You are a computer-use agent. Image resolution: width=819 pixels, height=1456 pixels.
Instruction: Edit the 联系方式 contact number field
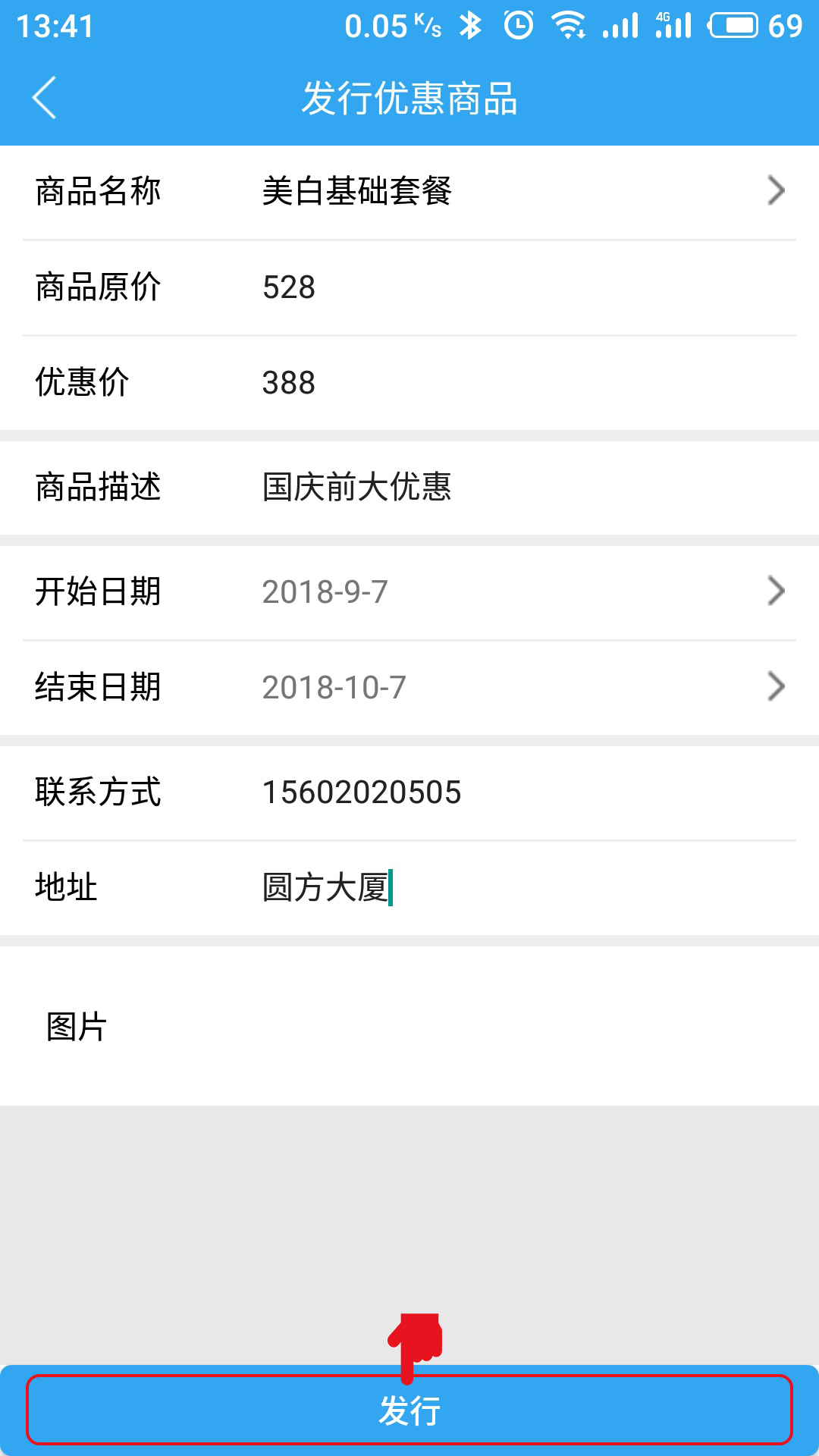(409, 792)
